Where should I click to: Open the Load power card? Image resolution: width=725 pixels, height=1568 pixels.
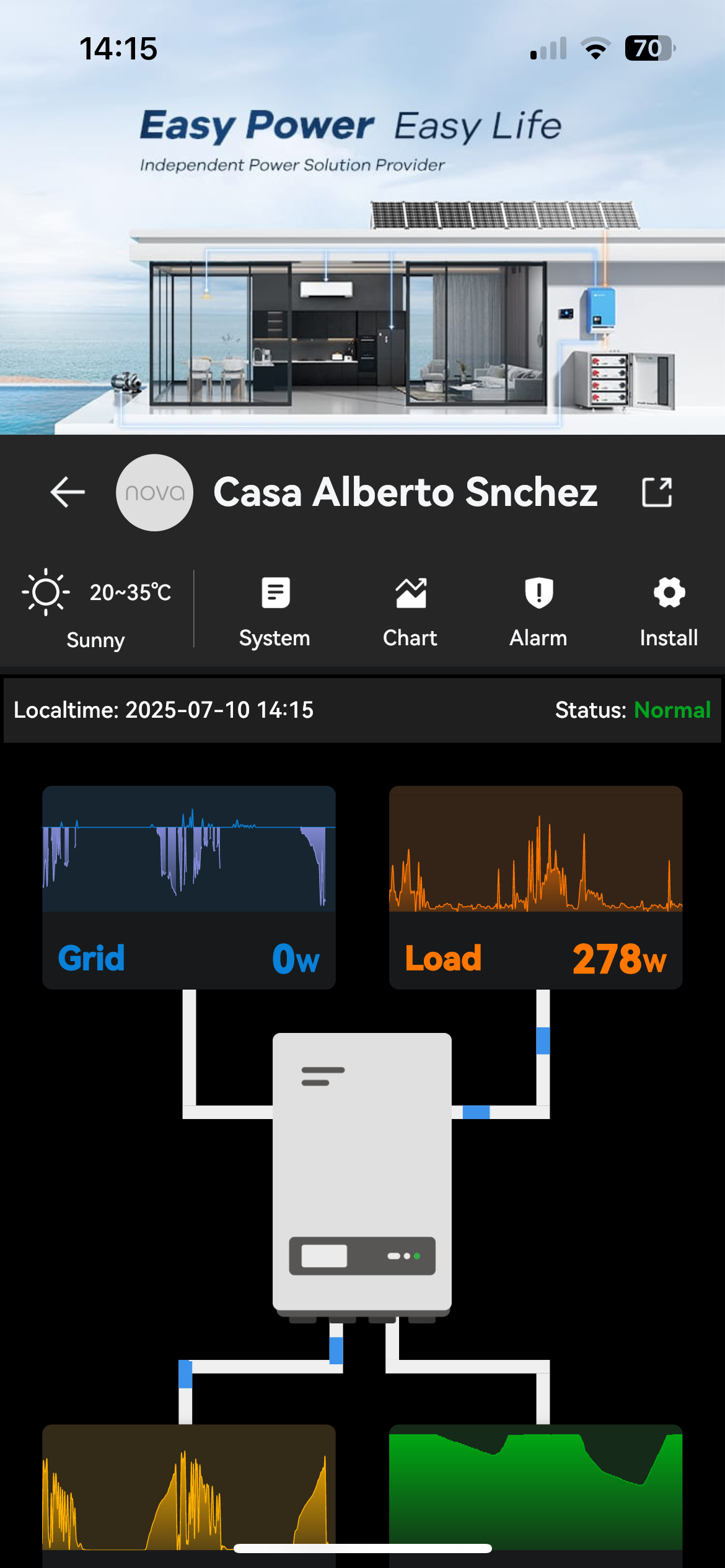536,887
